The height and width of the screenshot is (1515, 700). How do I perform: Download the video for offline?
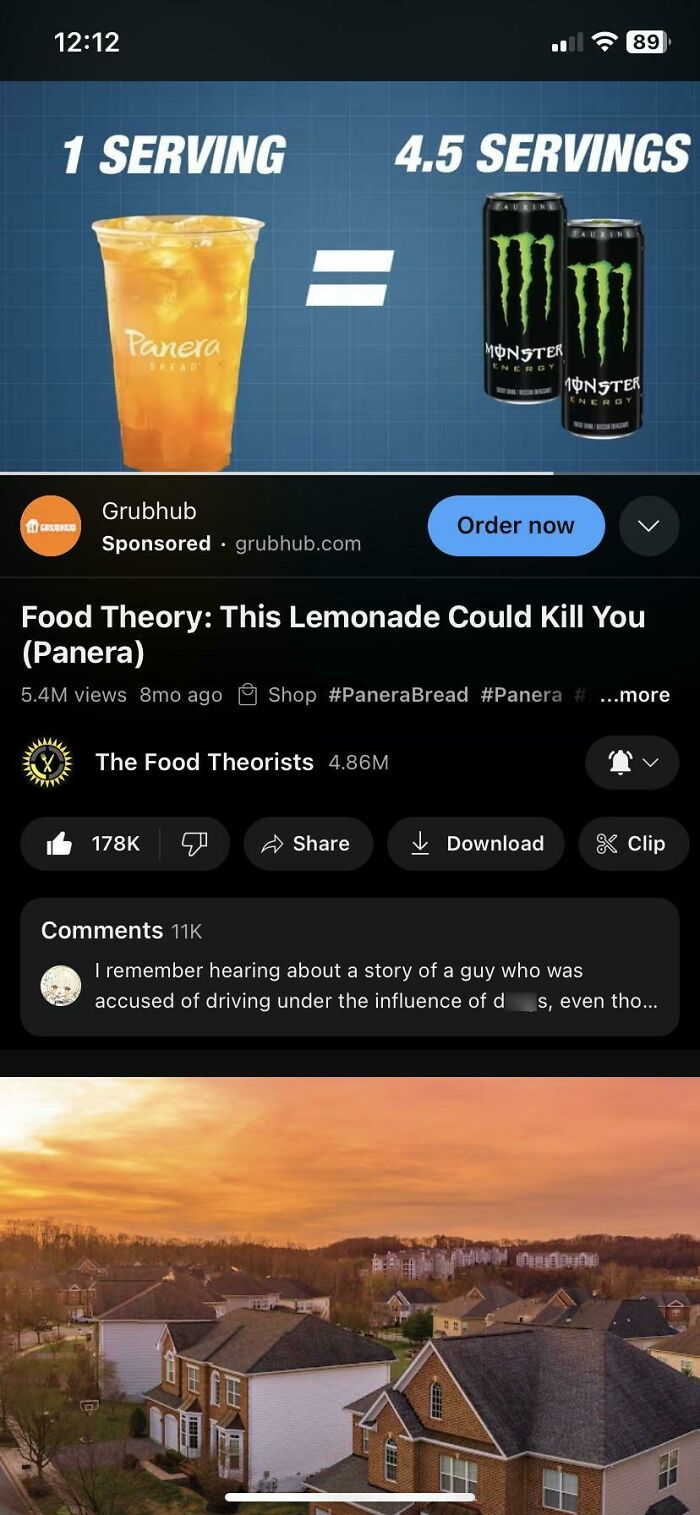(x=476, y=844)
